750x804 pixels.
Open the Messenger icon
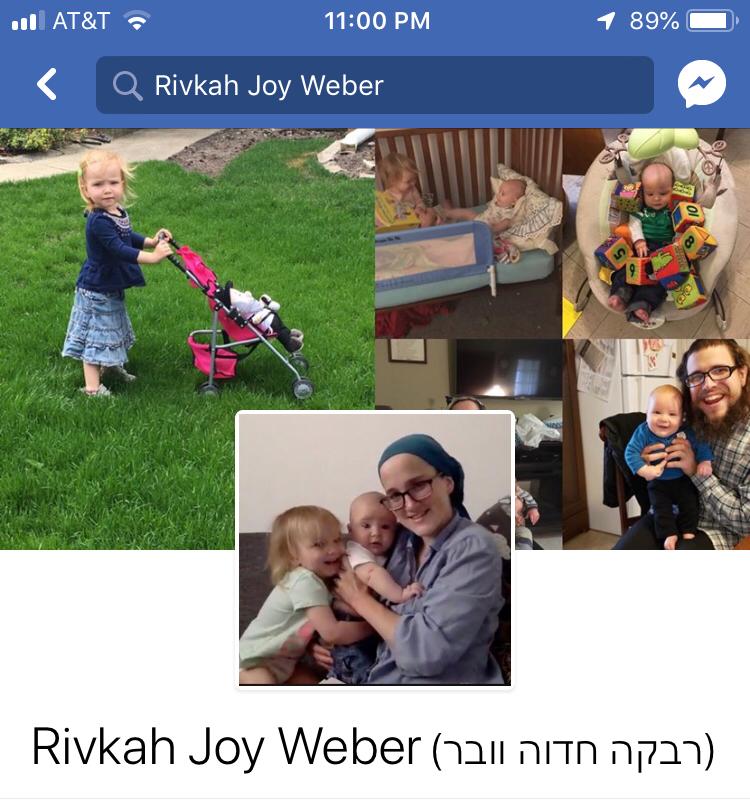pyautogui.click(x=701, y=85)
